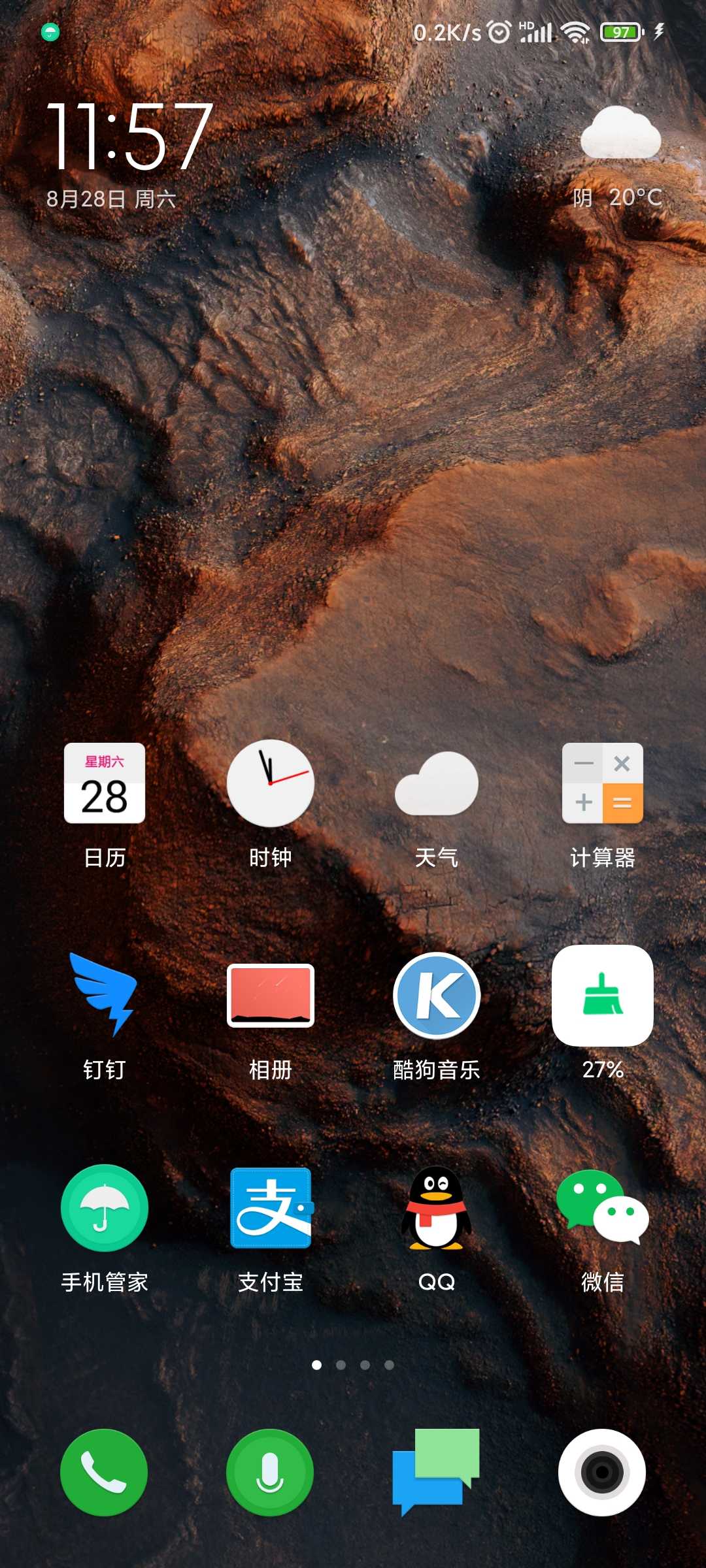
Task: Launch the microphone voice app in dock
Action: click(270, 1473)
